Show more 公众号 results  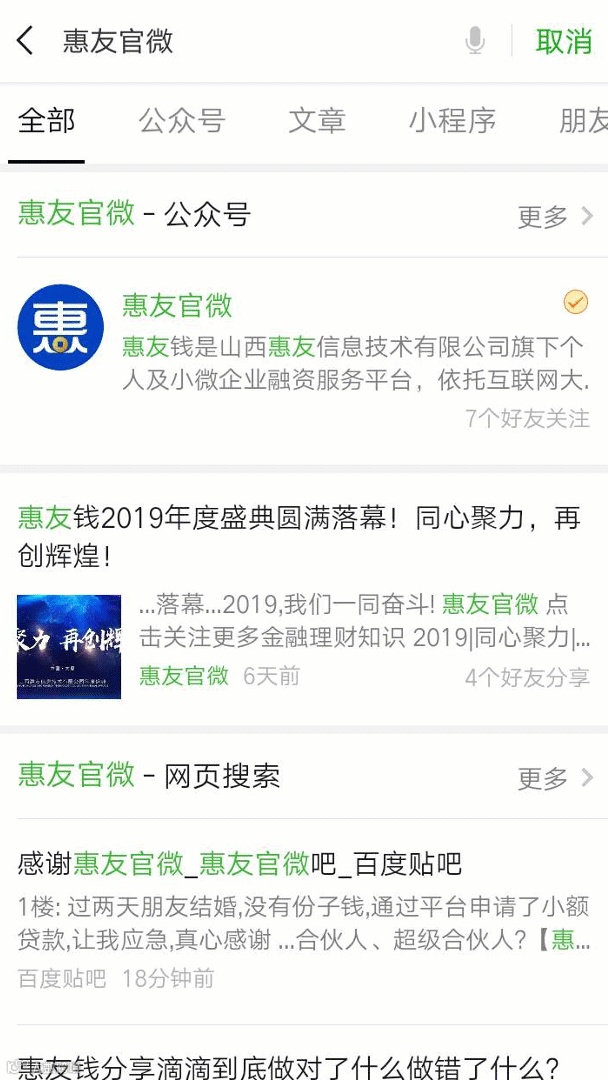pyautogui.click(x=555, y=216)
